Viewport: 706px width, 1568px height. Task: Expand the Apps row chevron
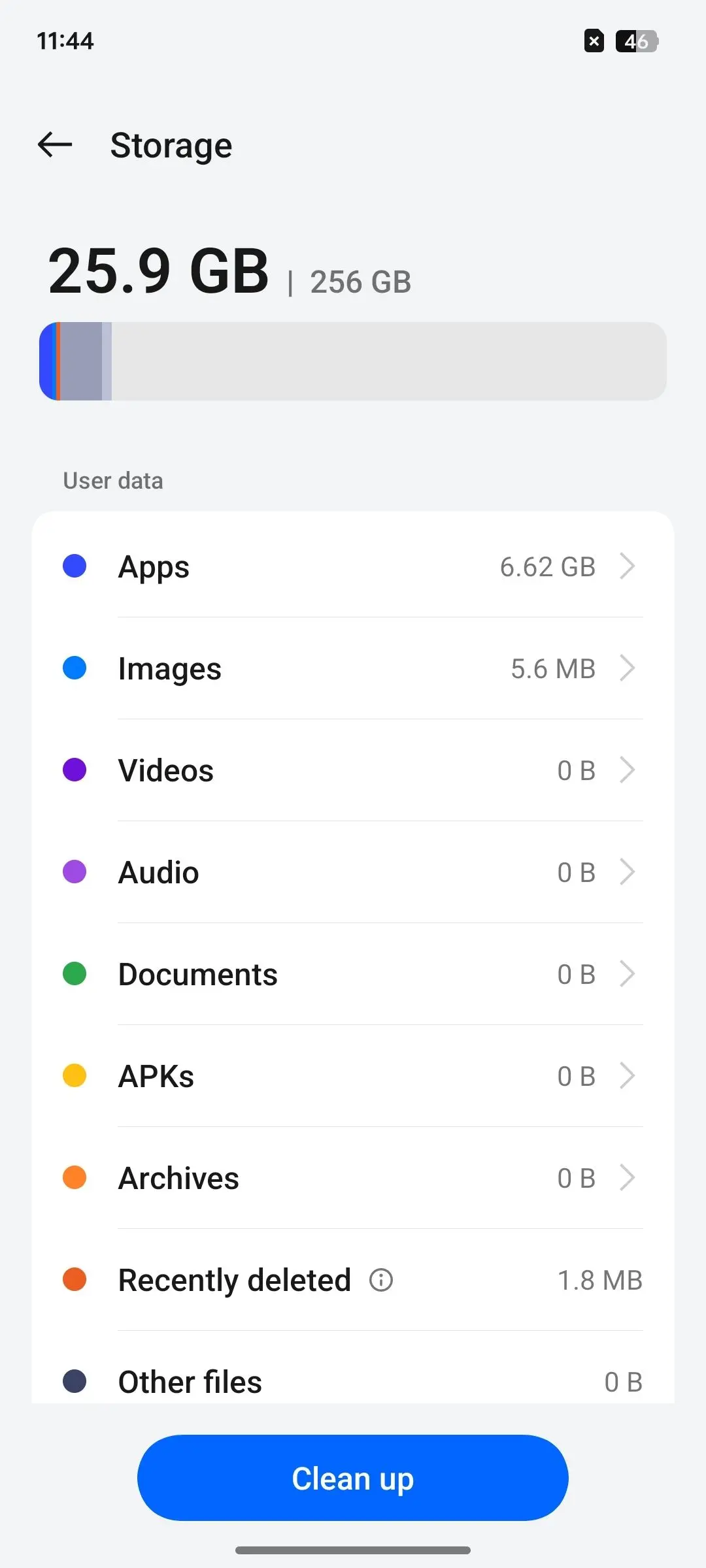(627, 566)
